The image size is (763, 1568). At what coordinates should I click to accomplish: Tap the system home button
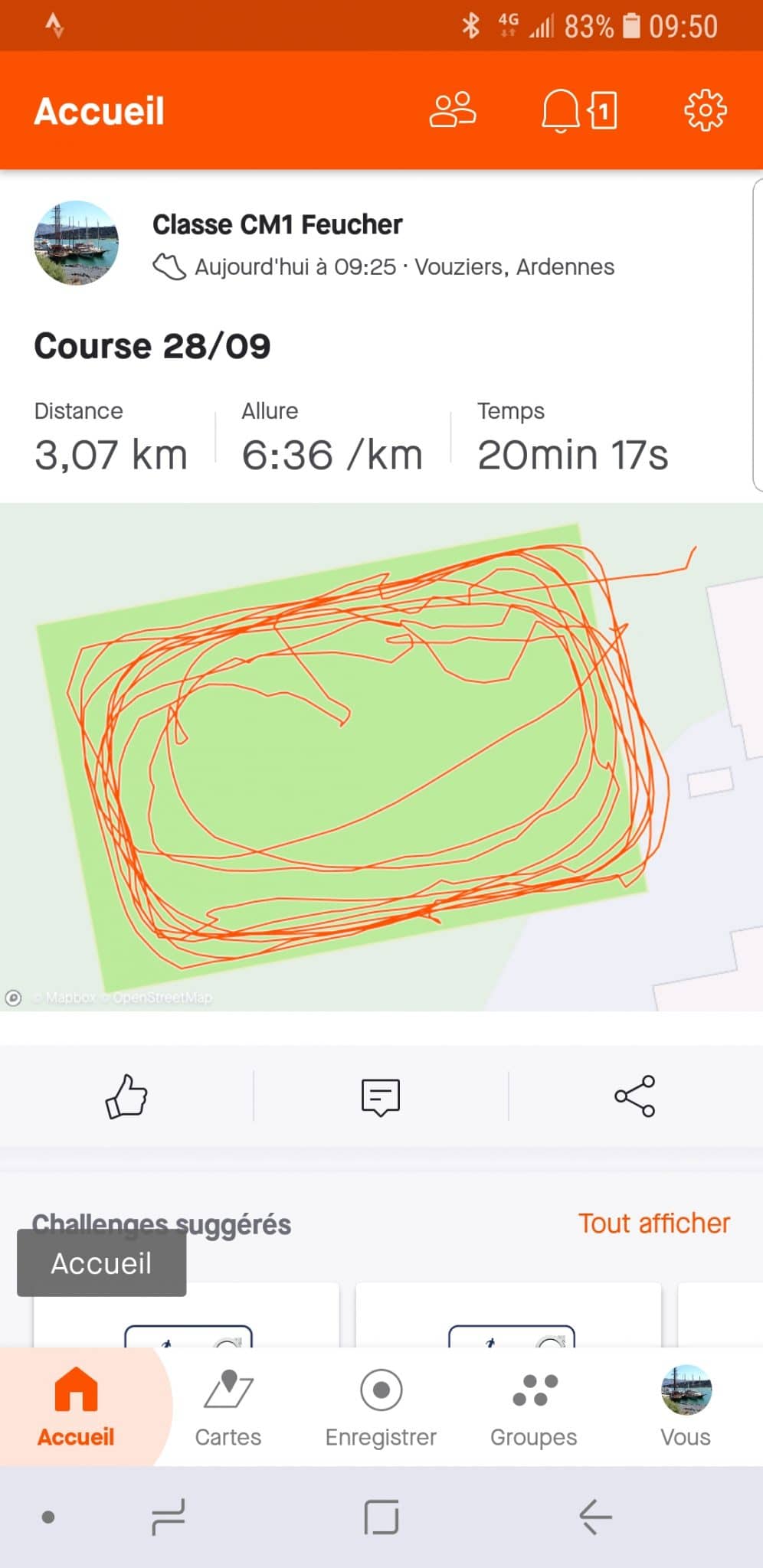click(x=381, y=1517)
